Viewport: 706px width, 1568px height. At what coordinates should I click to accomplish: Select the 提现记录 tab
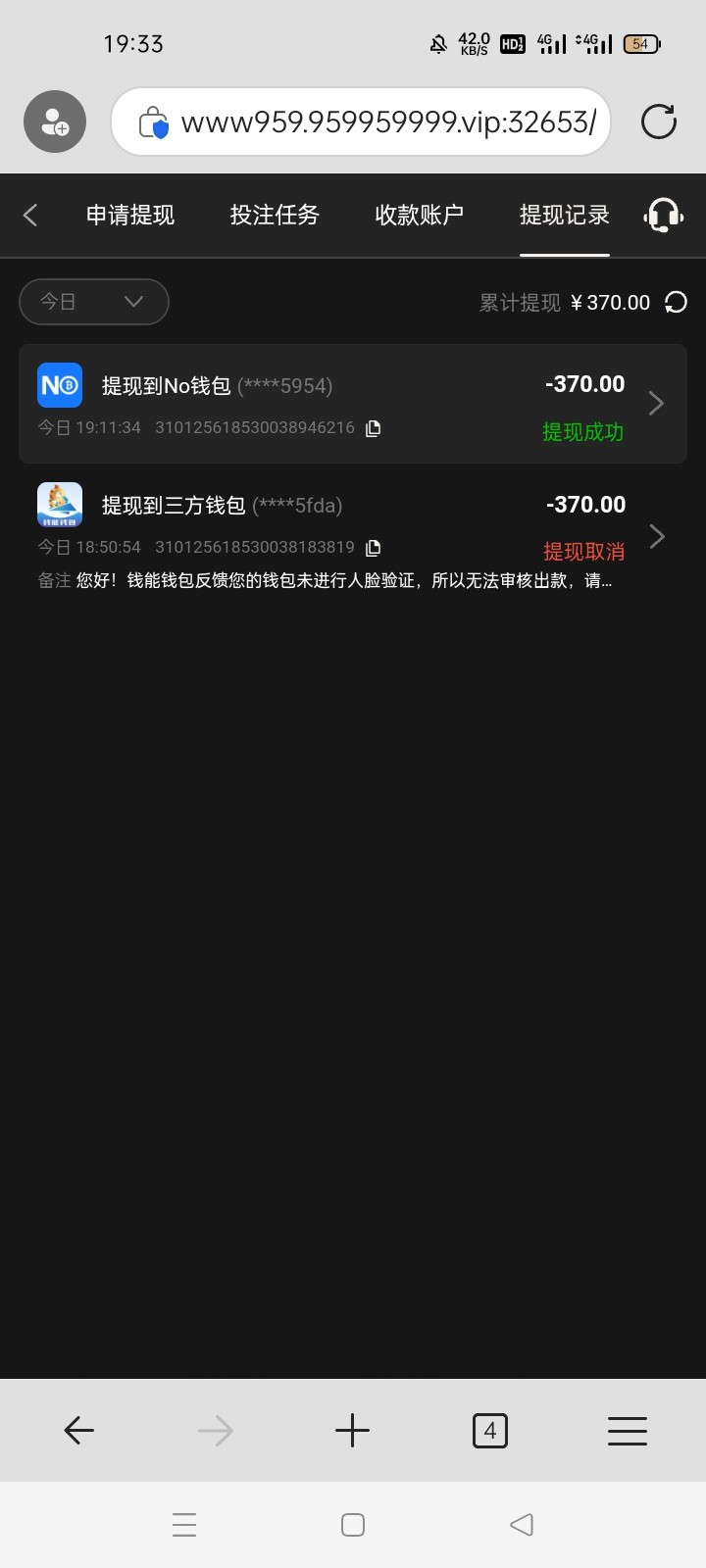click(565, 215)
